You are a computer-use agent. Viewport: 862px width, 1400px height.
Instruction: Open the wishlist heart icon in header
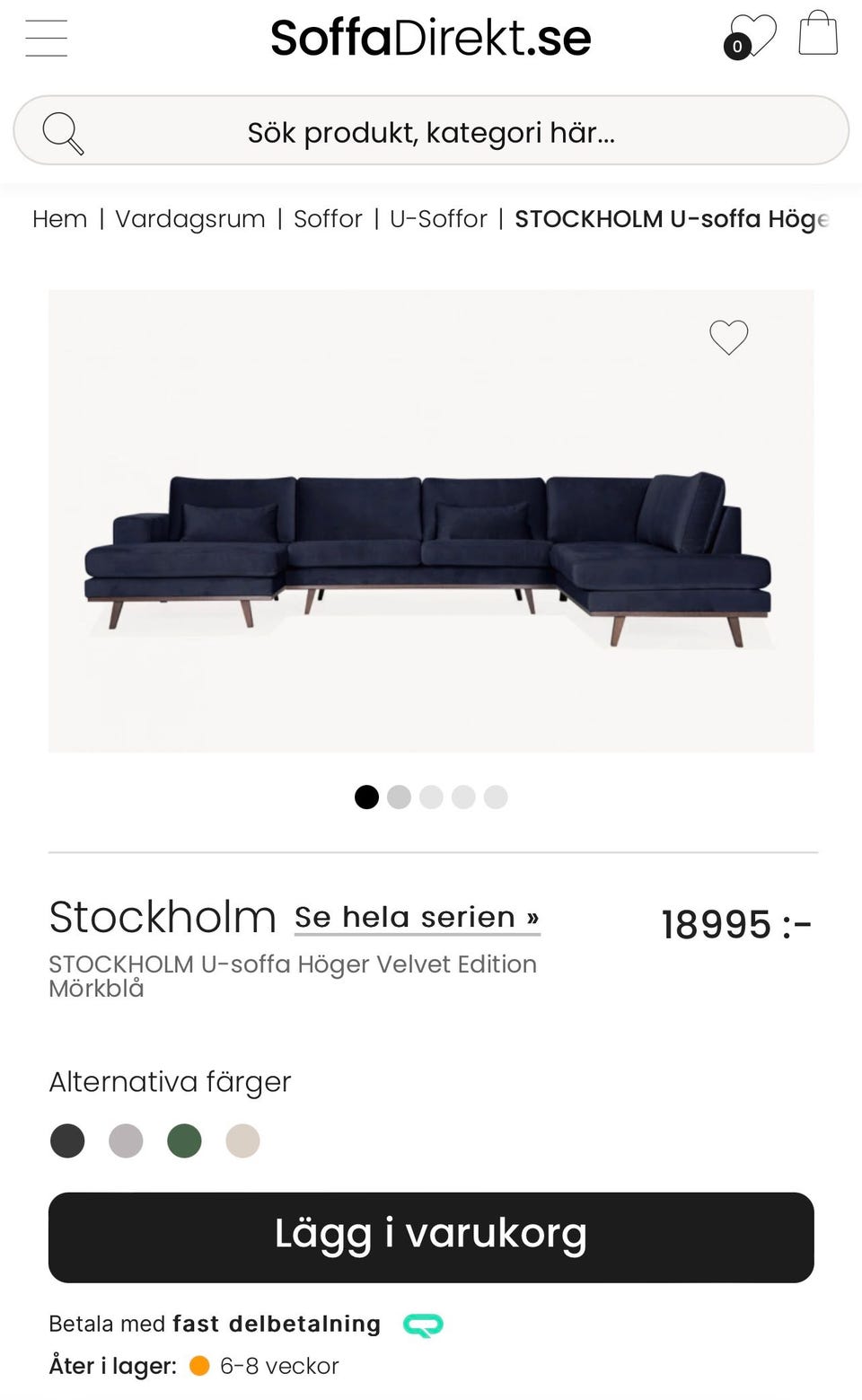pyautogui.click(x=752, y=34)
